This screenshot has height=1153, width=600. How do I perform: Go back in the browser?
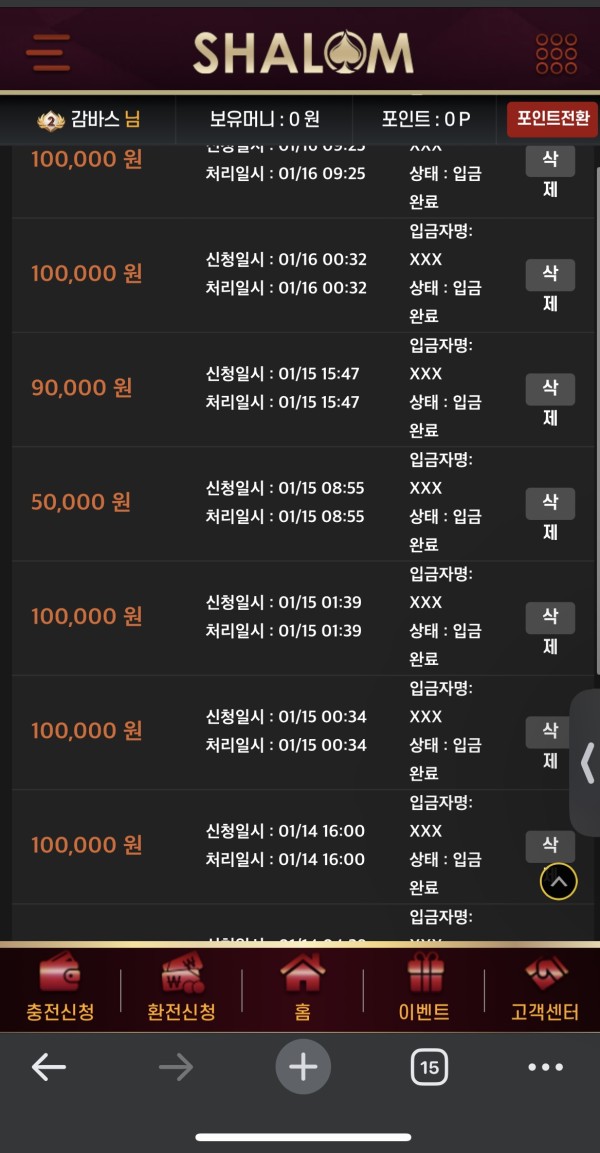tap(48, 1068)
